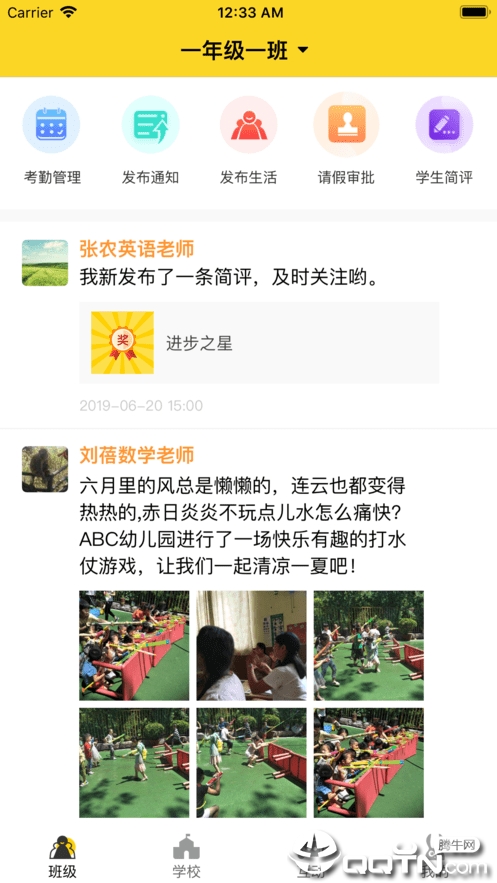Open the 一年级一班 class dropdown
This screenshot has width=497, height=883.
(x=244, y=50)
